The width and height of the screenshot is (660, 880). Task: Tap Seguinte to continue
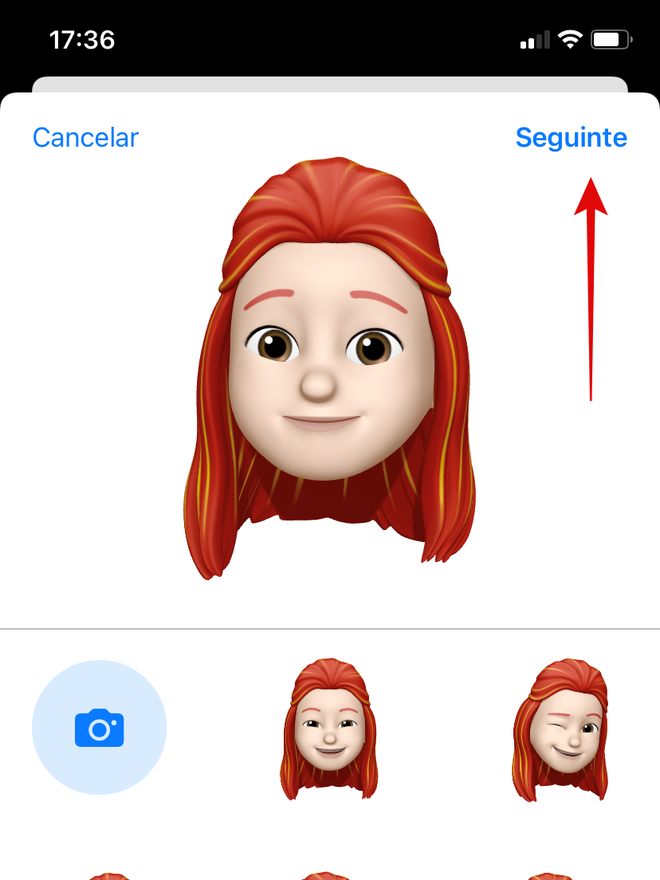click(x=571, y=138)
